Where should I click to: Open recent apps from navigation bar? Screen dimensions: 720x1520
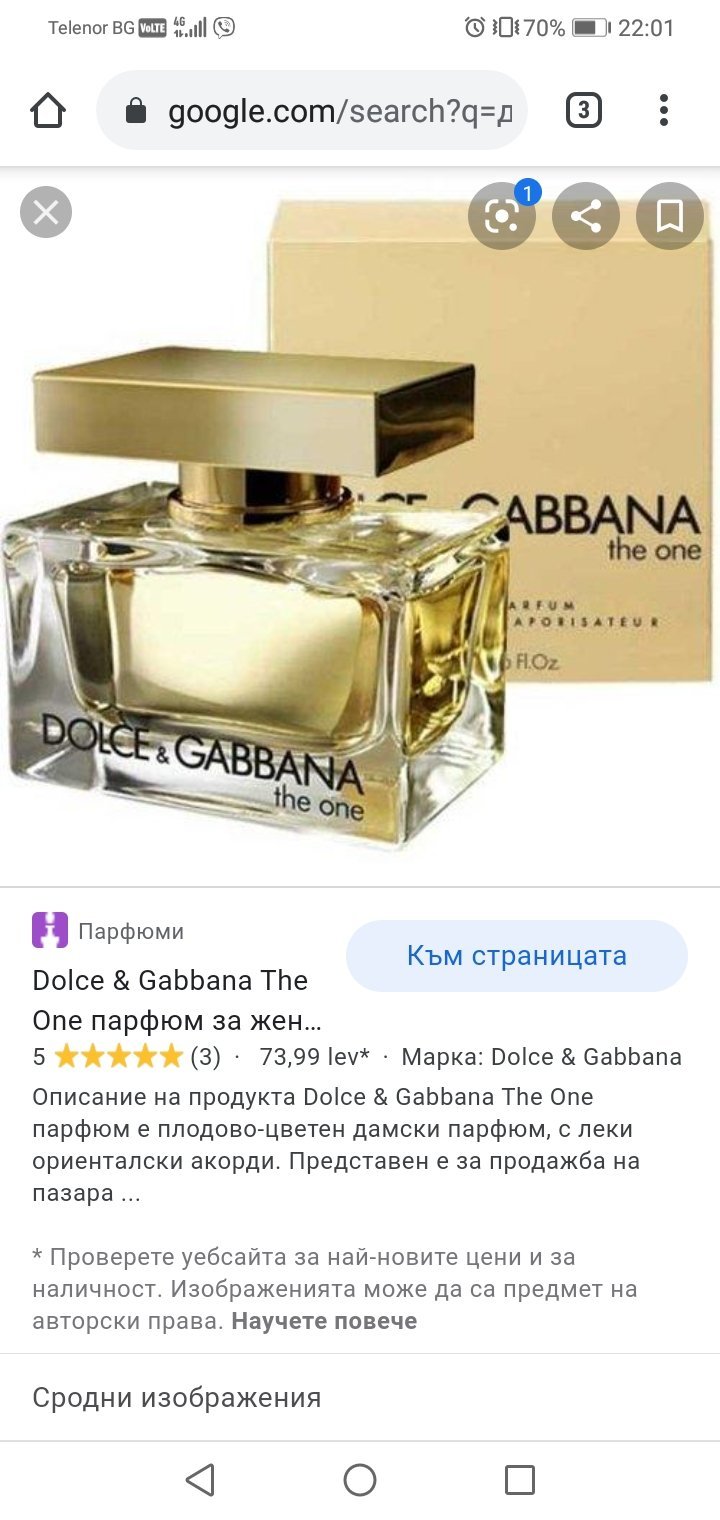[519, 1479]
